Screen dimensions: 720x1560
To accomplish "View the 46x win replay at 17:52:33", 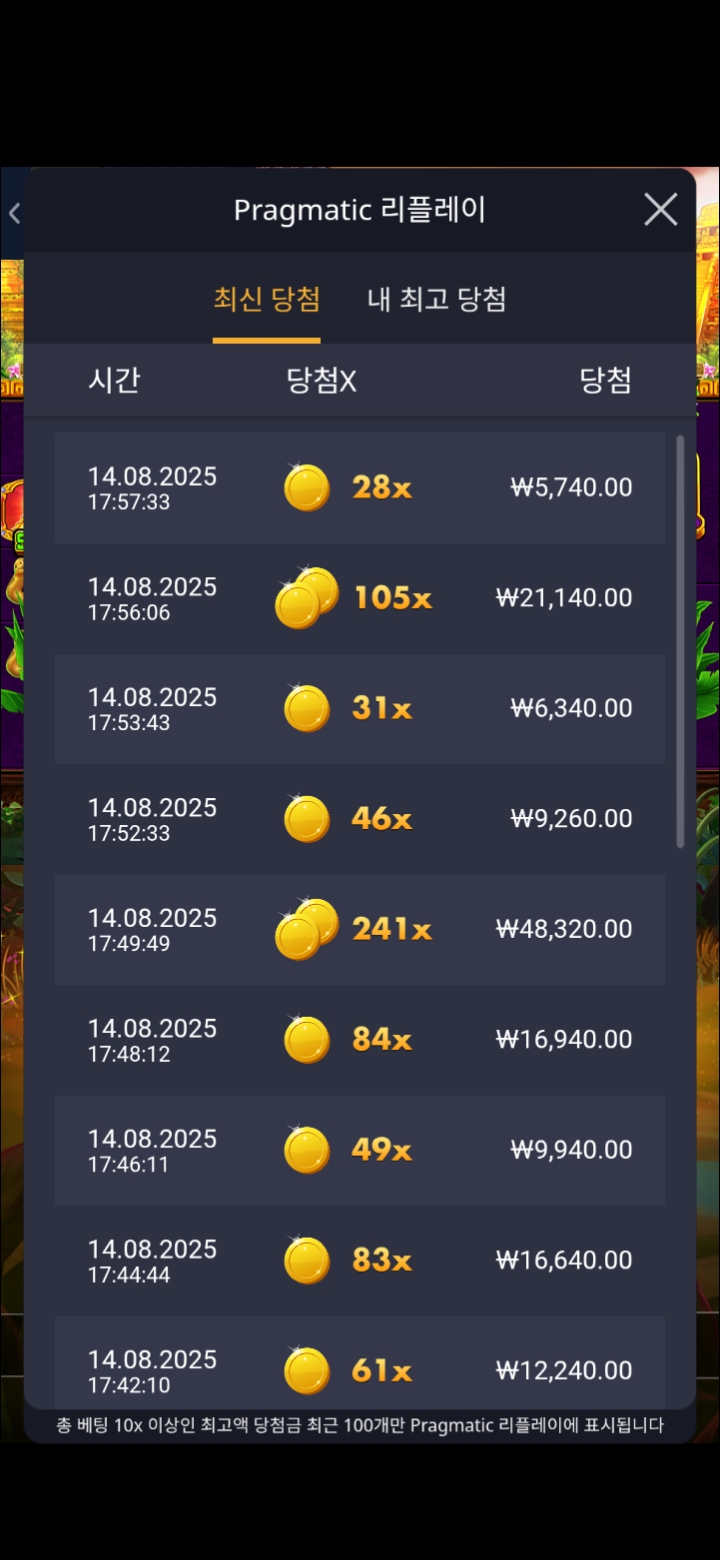I will pos(360,819).
